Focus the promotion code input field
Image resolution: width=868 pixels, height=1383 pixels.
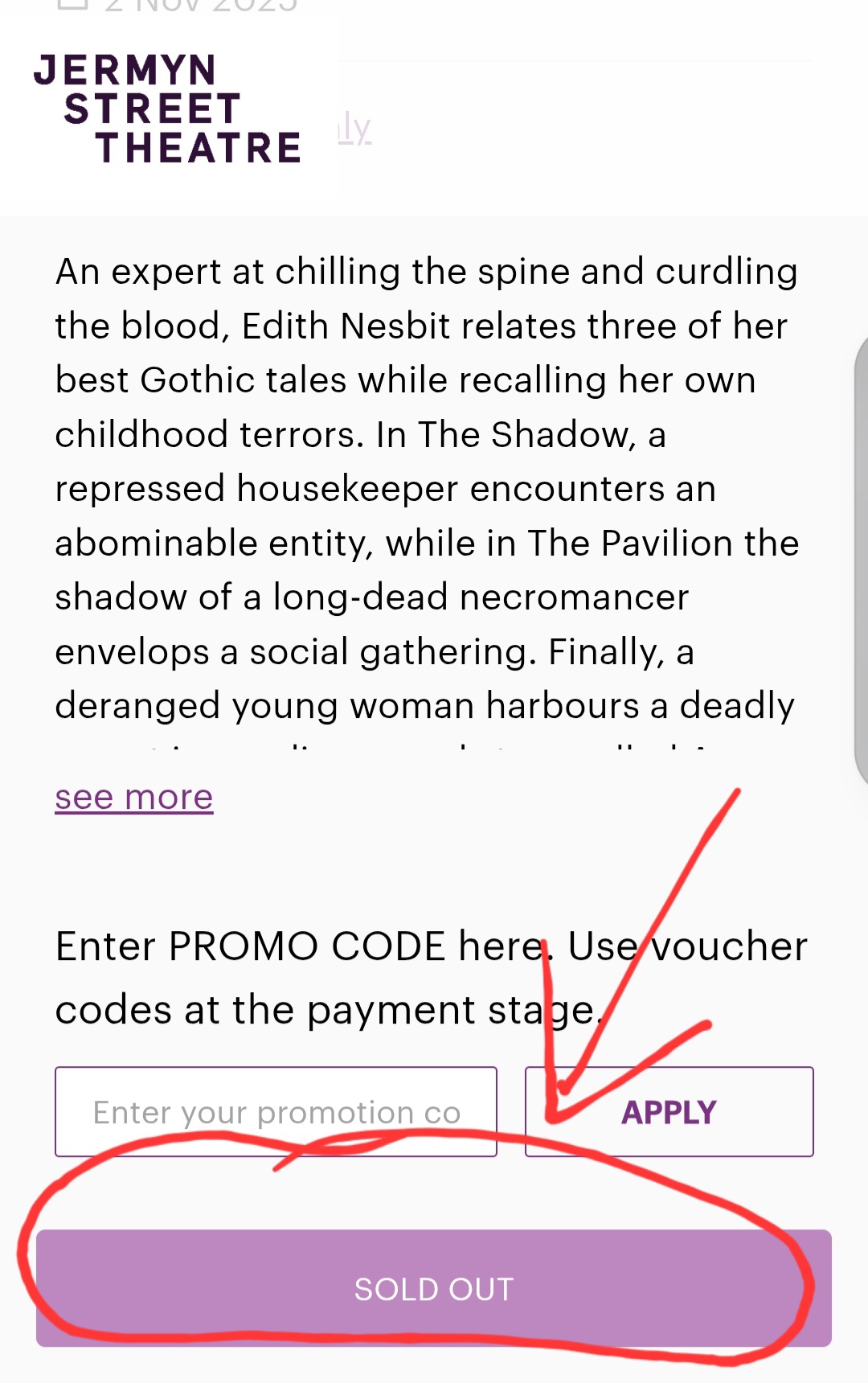276,1111
